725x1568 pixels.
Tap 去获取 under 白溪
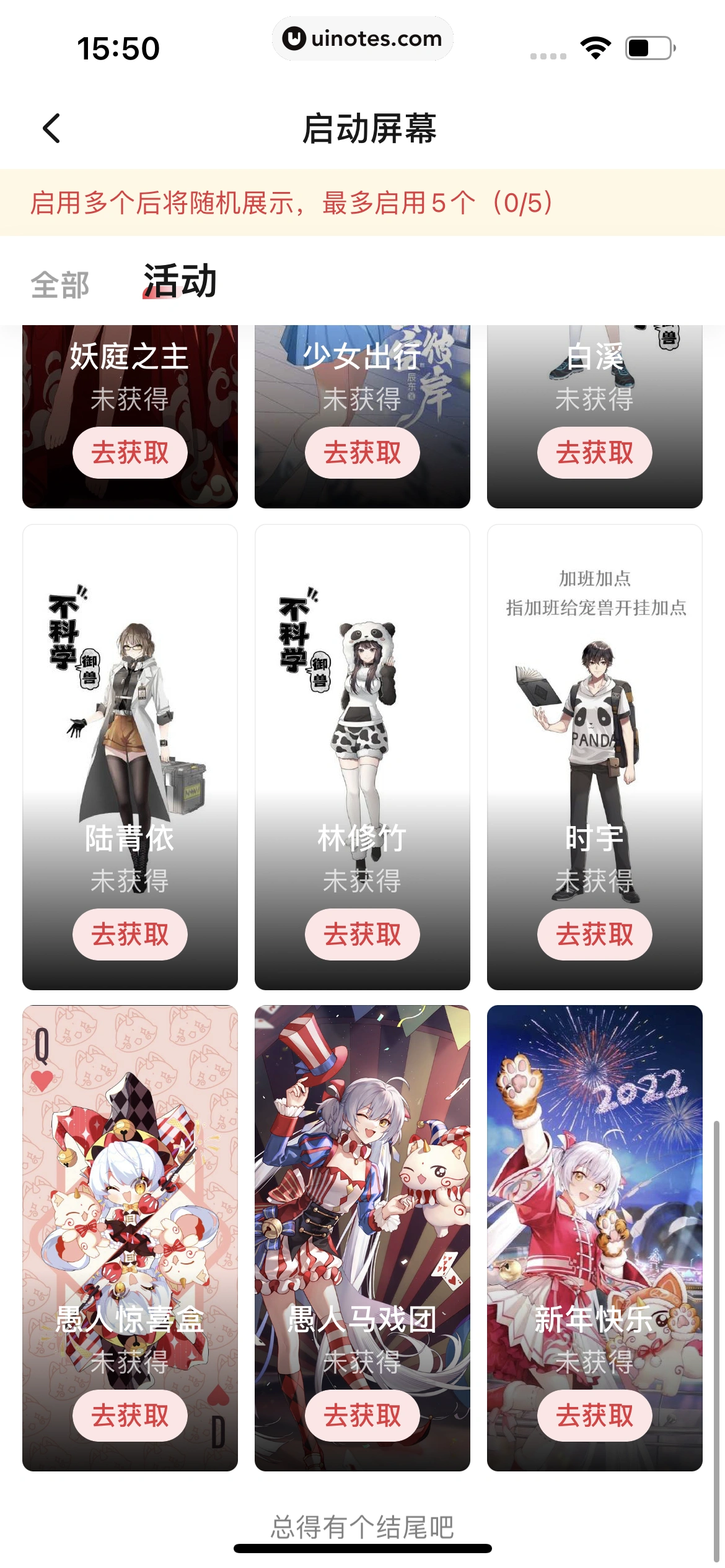pyautogui.click(x=594, y=452)
